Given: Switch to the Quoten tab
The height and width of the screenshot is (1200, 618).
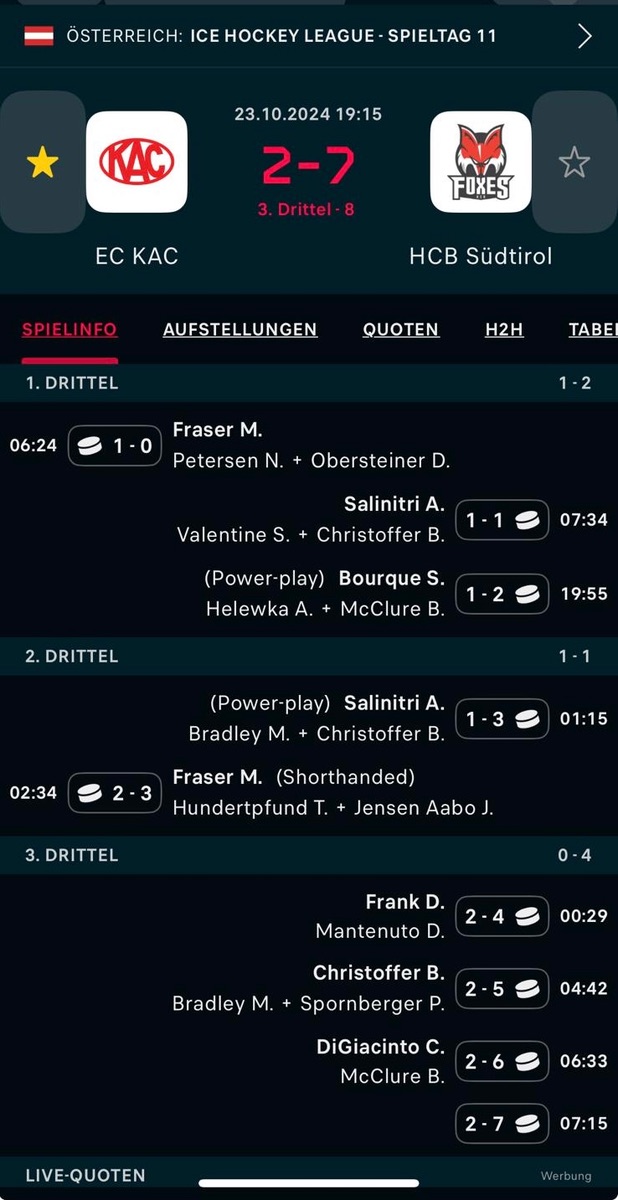Looking at the screenshot, I should pyautogui.click(x=401, y=329).
